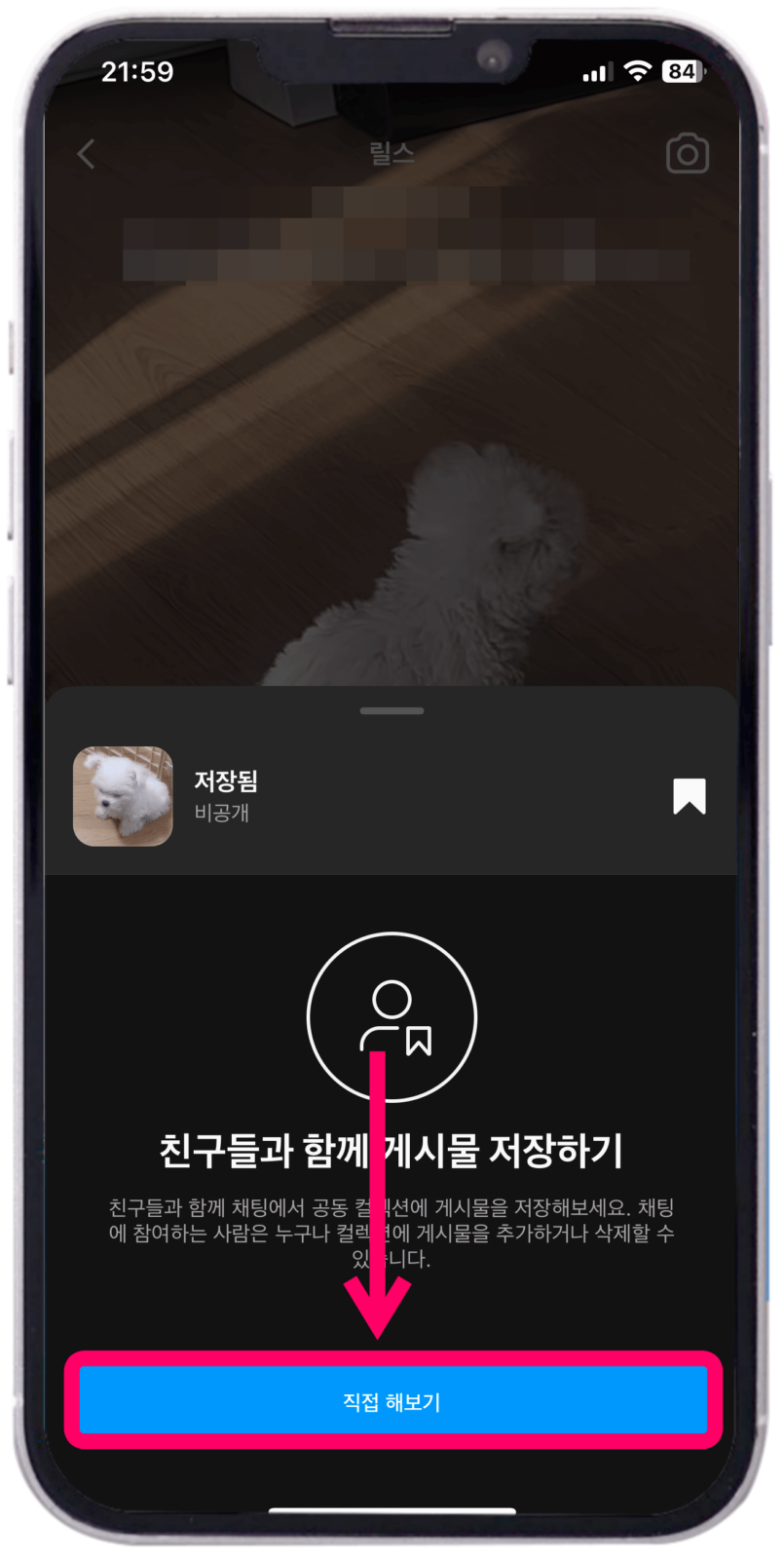Go back with the top-left arrow
Image resolution: width=784 pixels, height=1559 pixels.
click(87, 154)
